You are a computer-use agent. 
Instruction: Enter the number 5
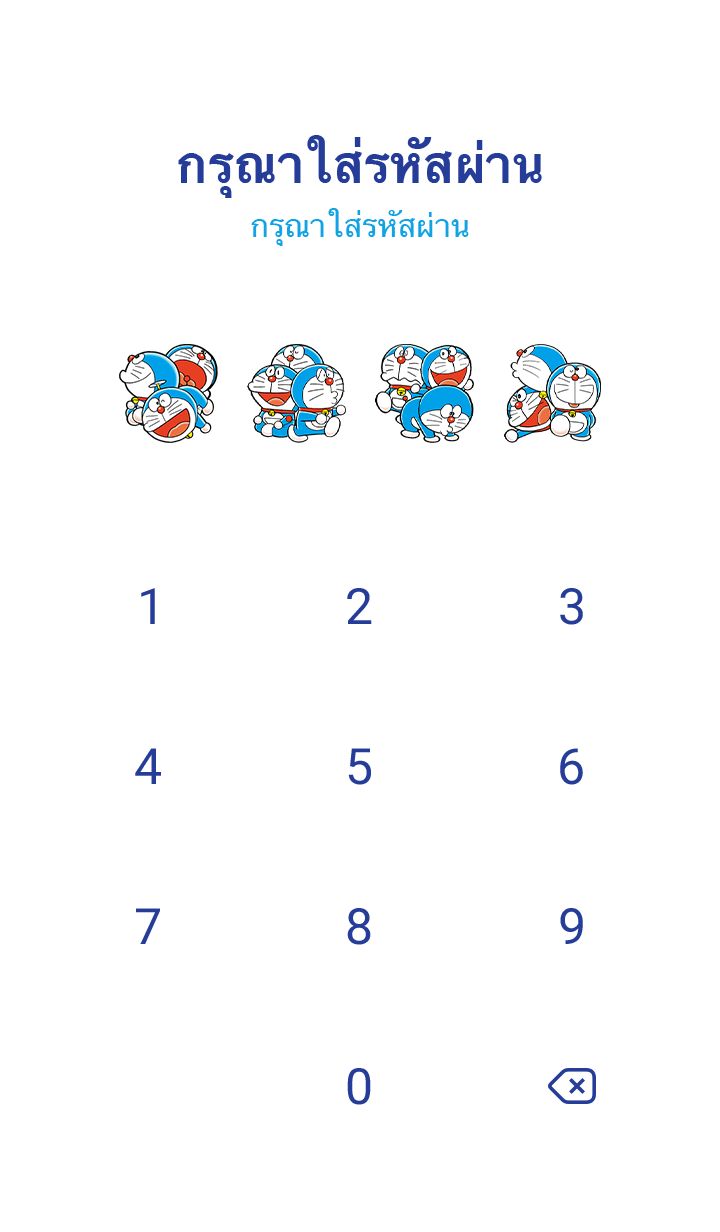[359, 767]
